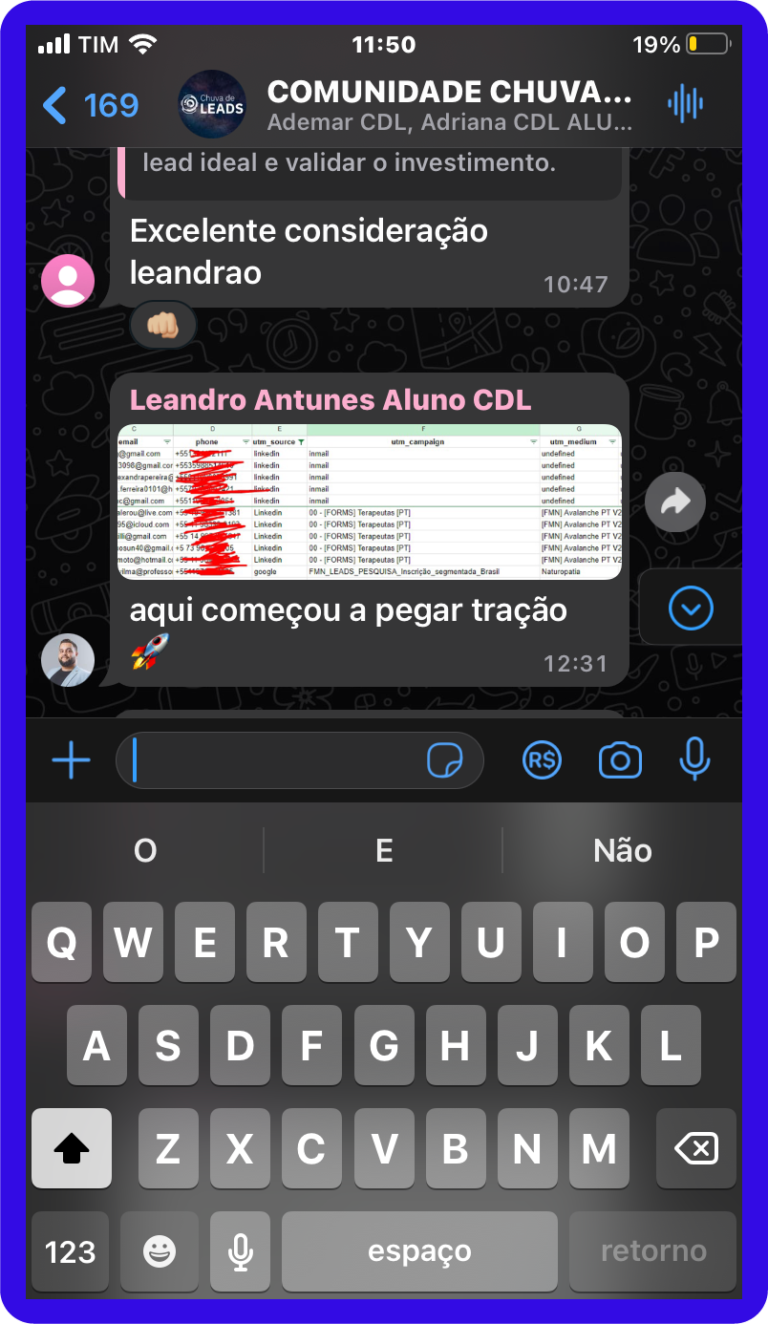768x1324 pixels.
Task: Open the spreadsheet image from Leandro Antunes
Action: pos(369,502)
